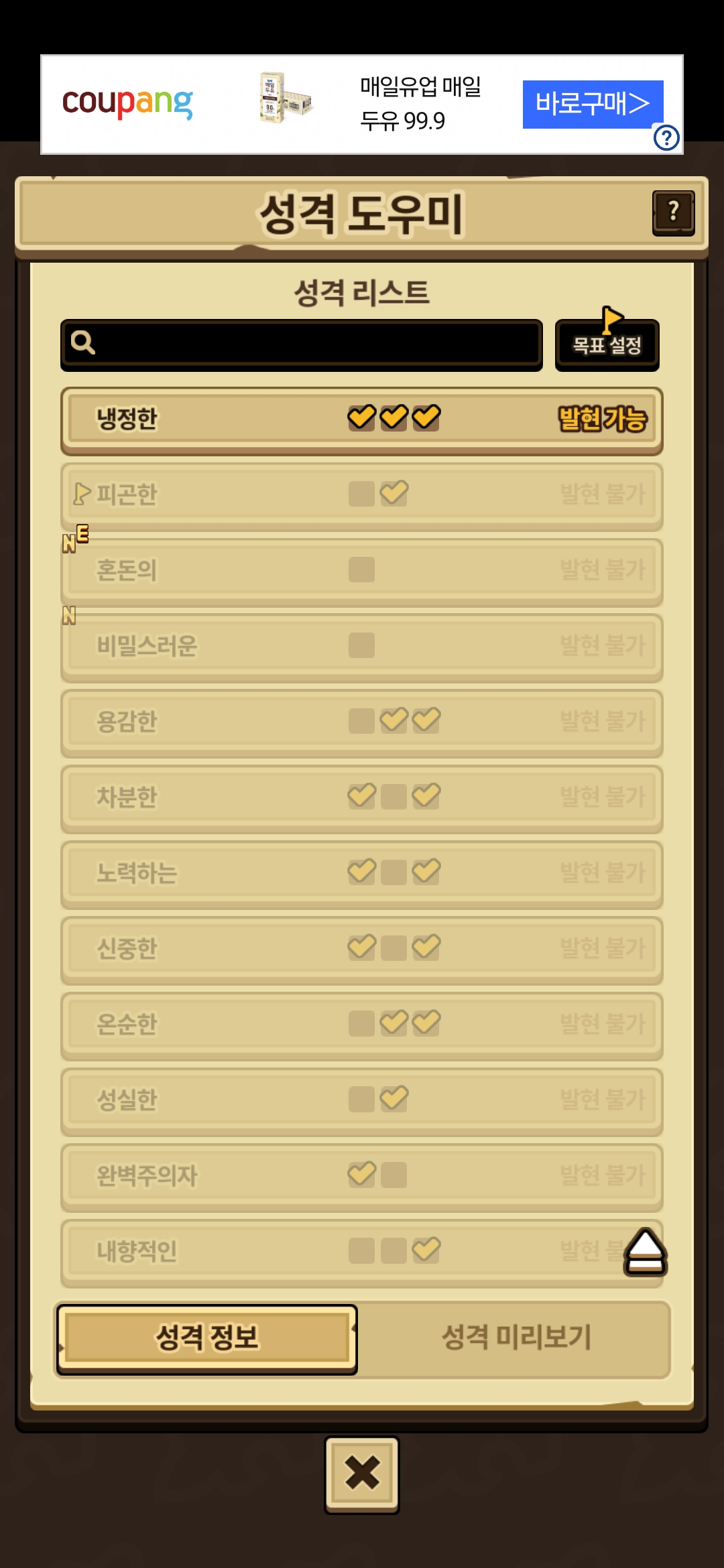
Task: Open the 성실한 personality row
Action: click(x=362, y=1102)
